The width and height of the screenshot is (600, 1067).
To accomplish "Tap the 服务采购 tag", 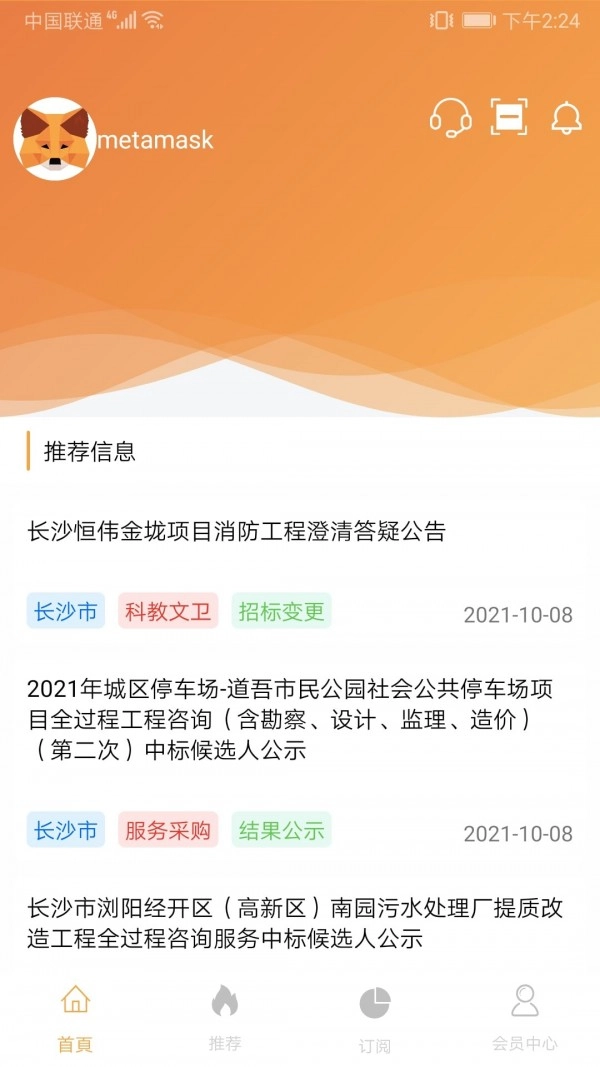I will click(x=168, y=830).
